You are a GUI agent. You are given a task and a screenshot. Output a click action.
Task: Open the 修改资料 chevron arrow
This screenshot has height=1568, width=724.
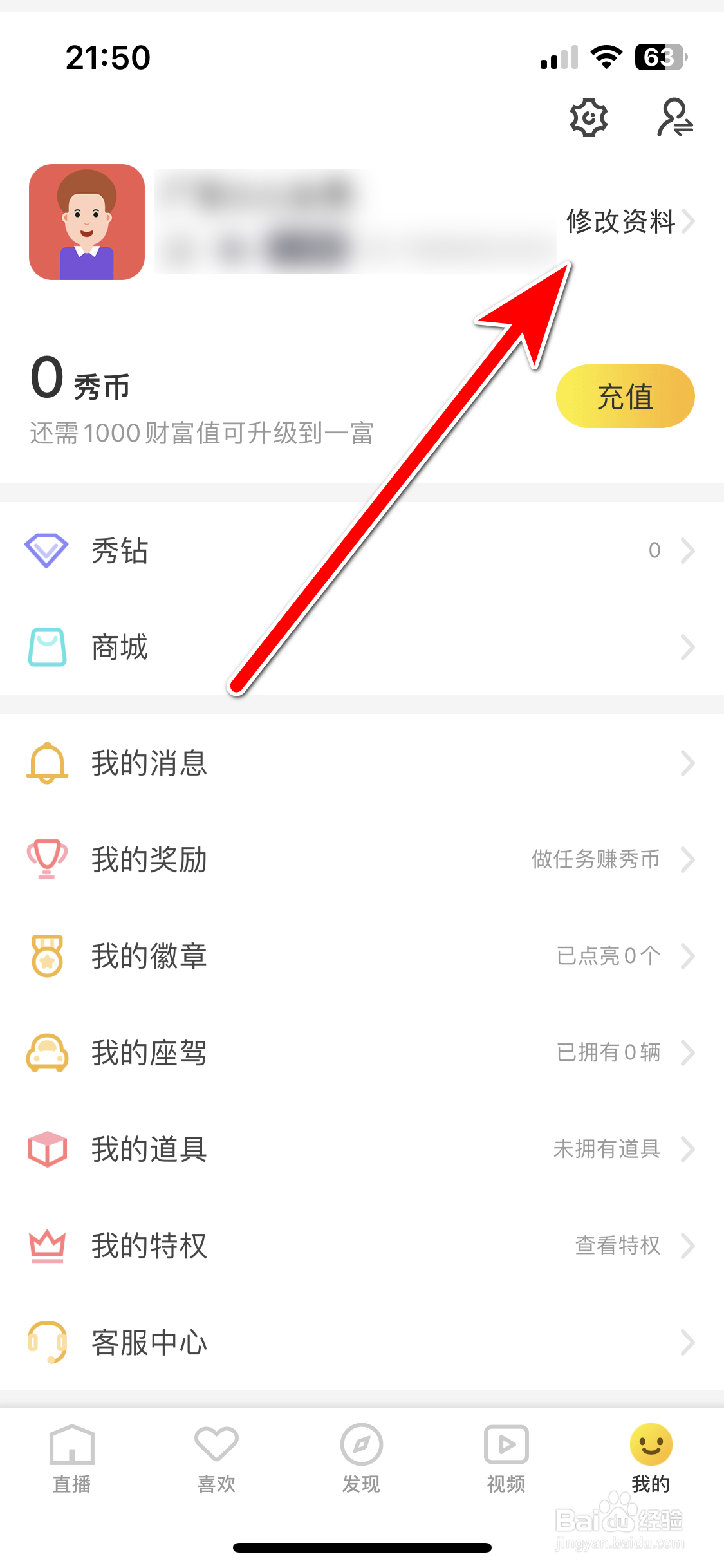pos(689,222)
